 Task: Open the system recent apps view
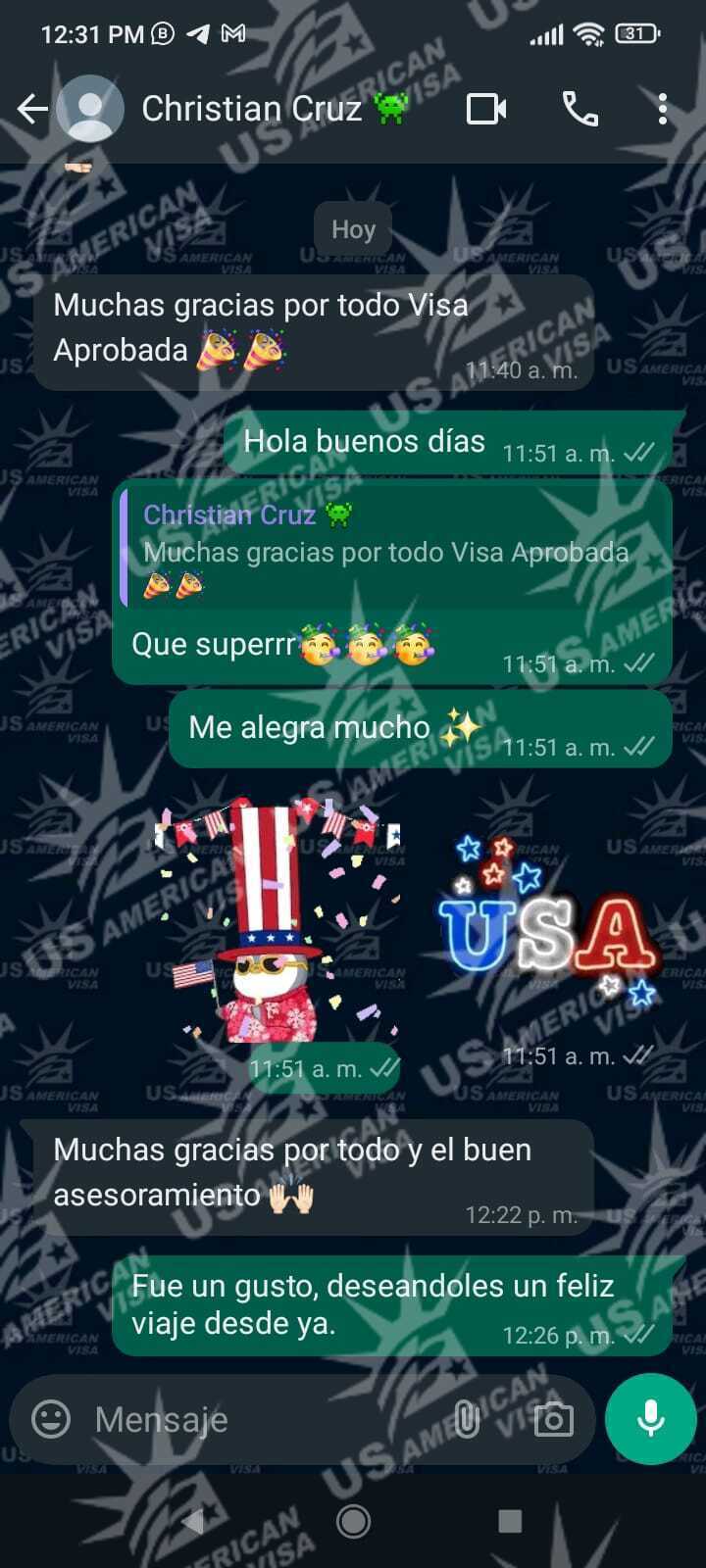point(510,1521)
